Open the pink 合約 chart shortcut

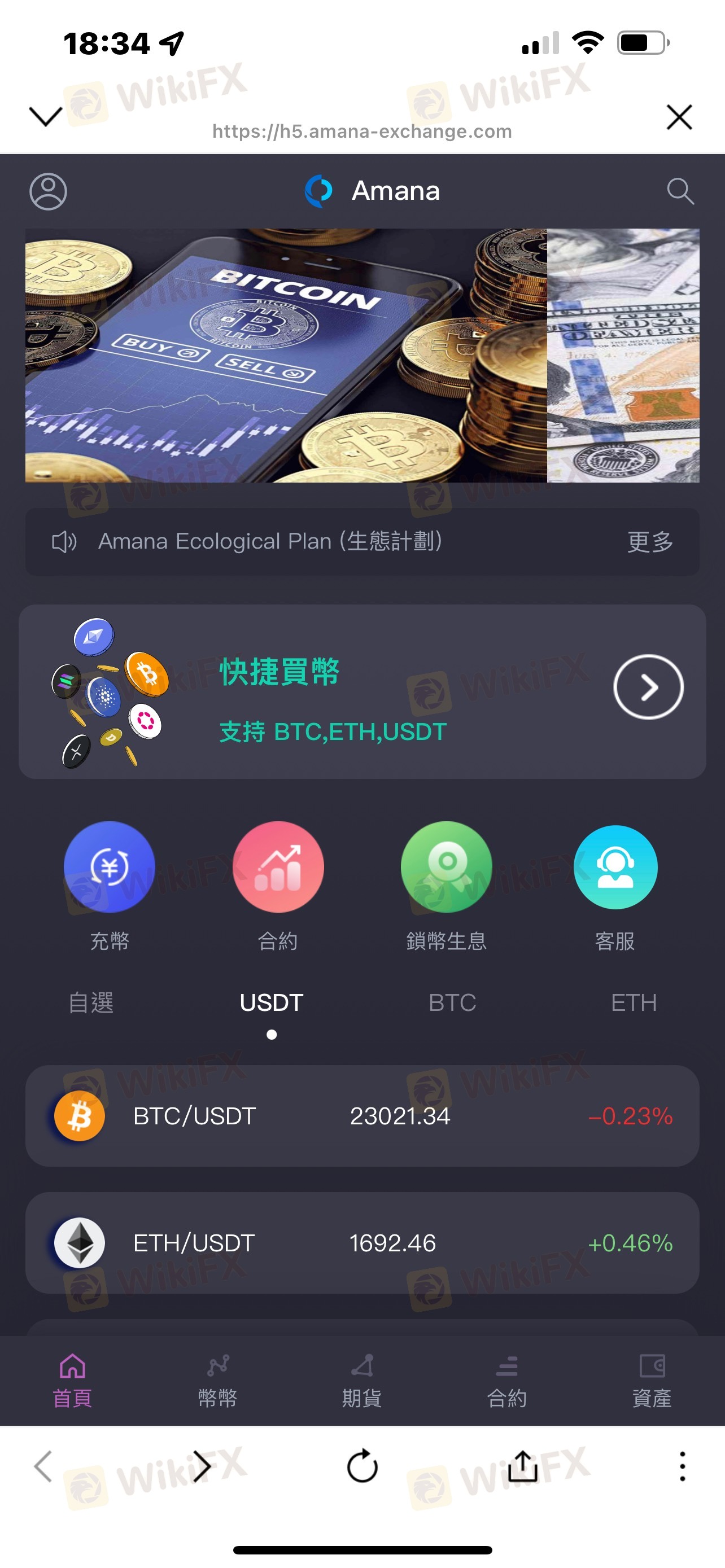(278, 868)
